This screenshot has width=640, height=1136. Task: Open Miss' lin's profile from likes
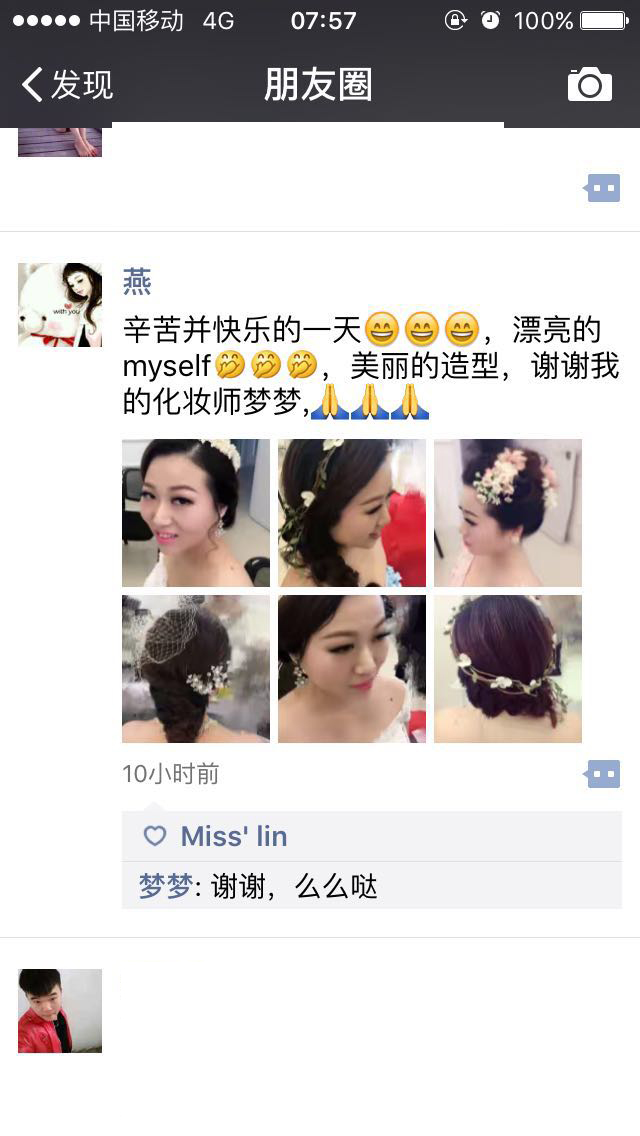pyautogui.click(x=233, y=836)
